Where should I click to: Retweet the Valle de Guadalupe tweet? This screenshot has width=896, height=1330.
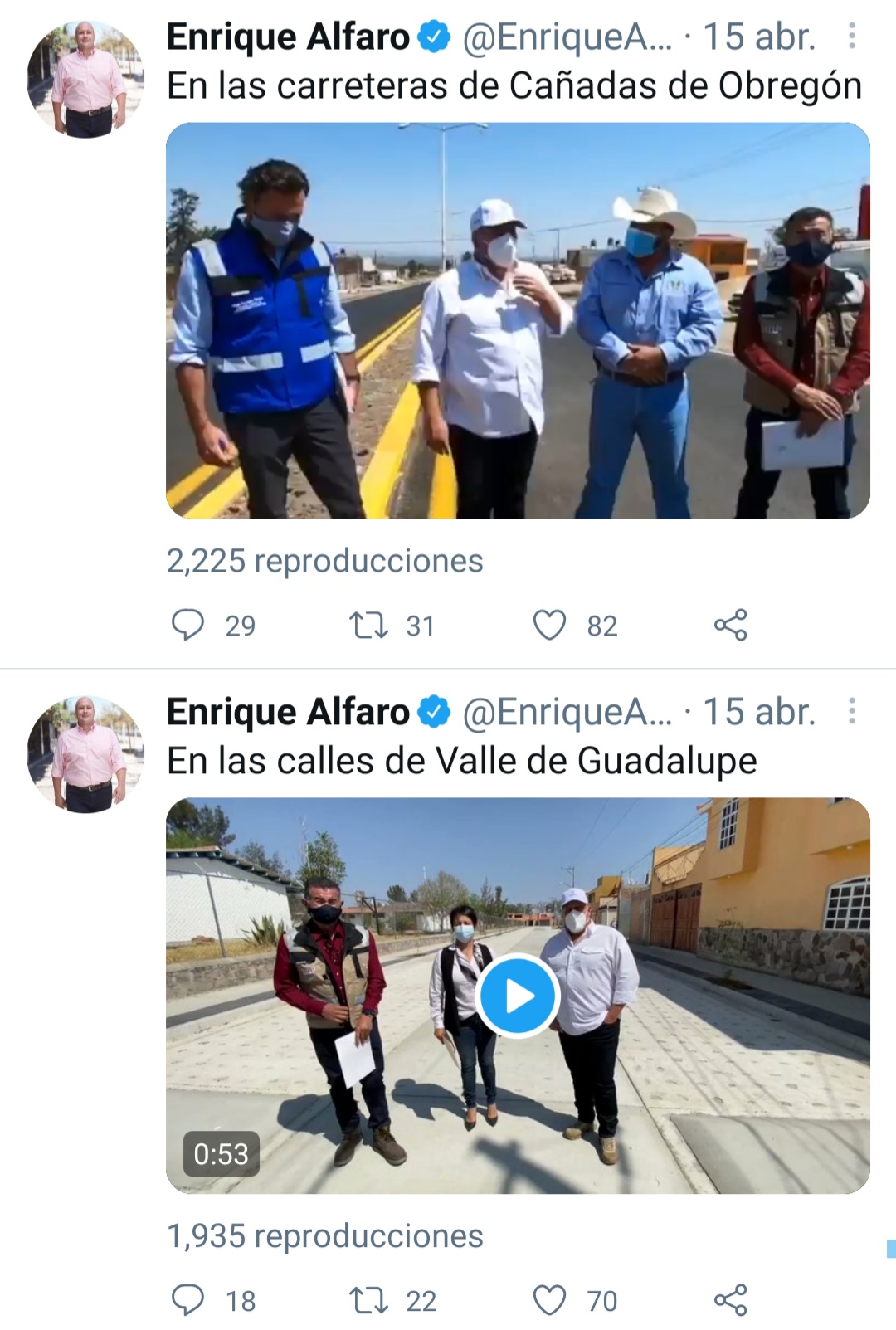click(x=368, y=1300)
